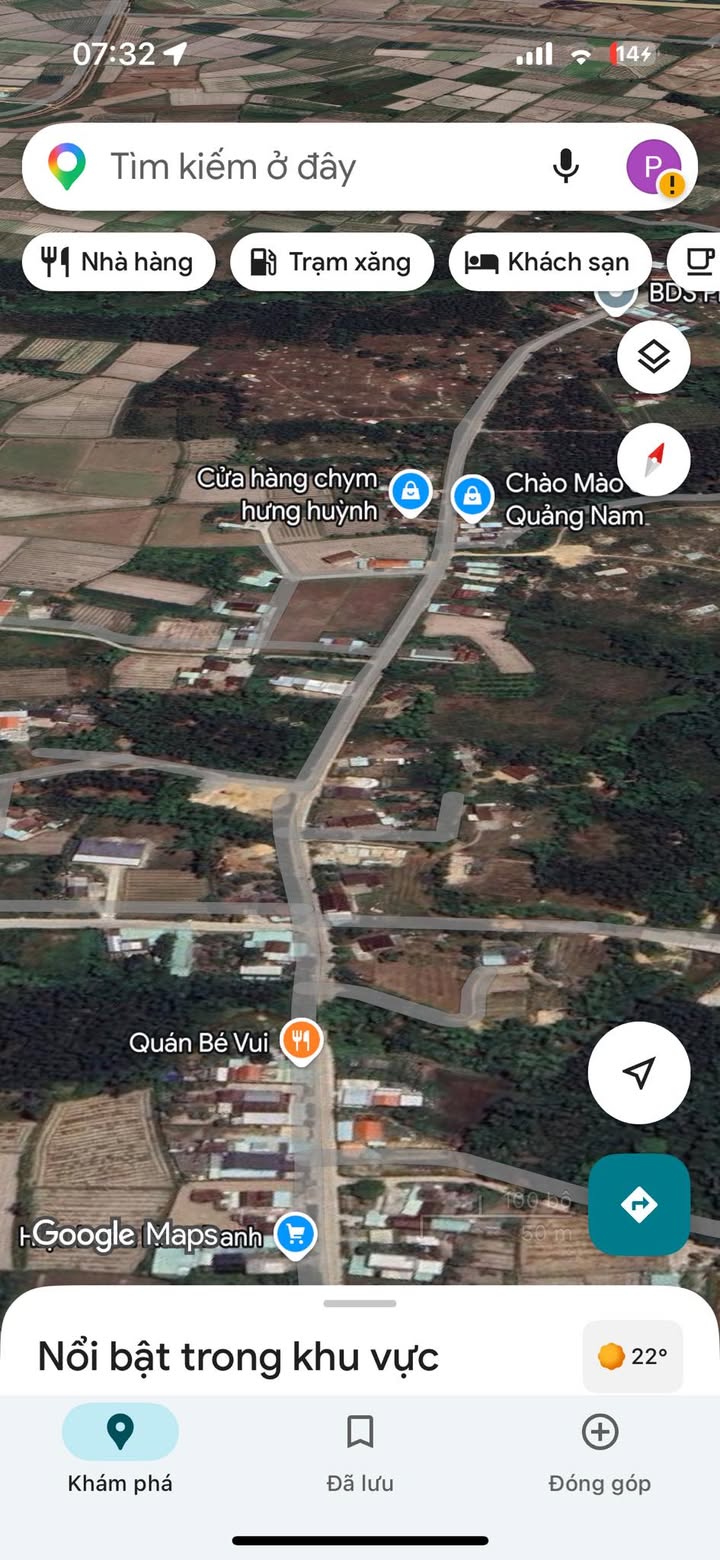This screenshot has width=720, height=1560.
Task: Tap the compass to reset north
Action: point(654,460)
